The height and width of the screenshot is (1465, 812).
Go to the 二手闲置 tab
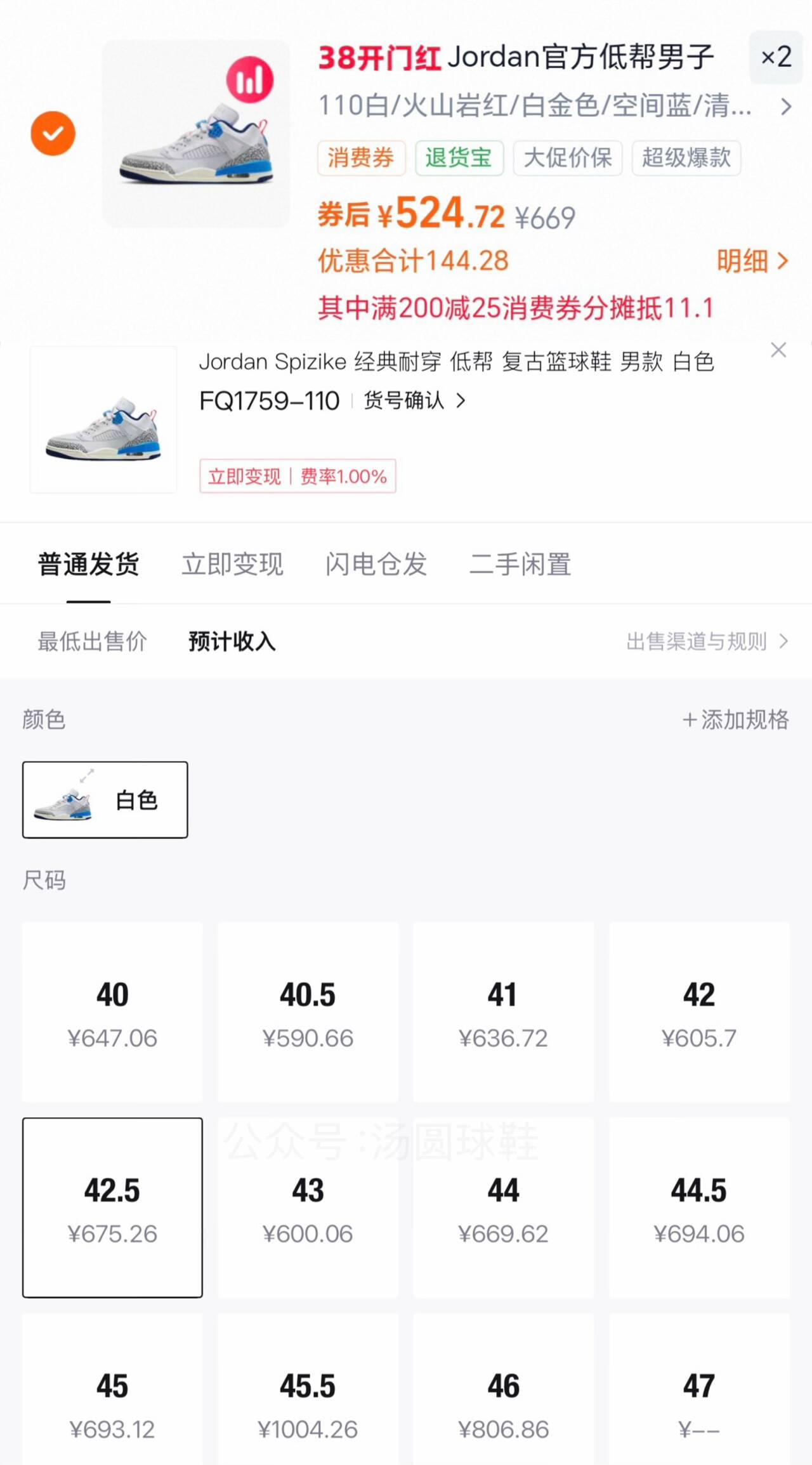(520, 564)
